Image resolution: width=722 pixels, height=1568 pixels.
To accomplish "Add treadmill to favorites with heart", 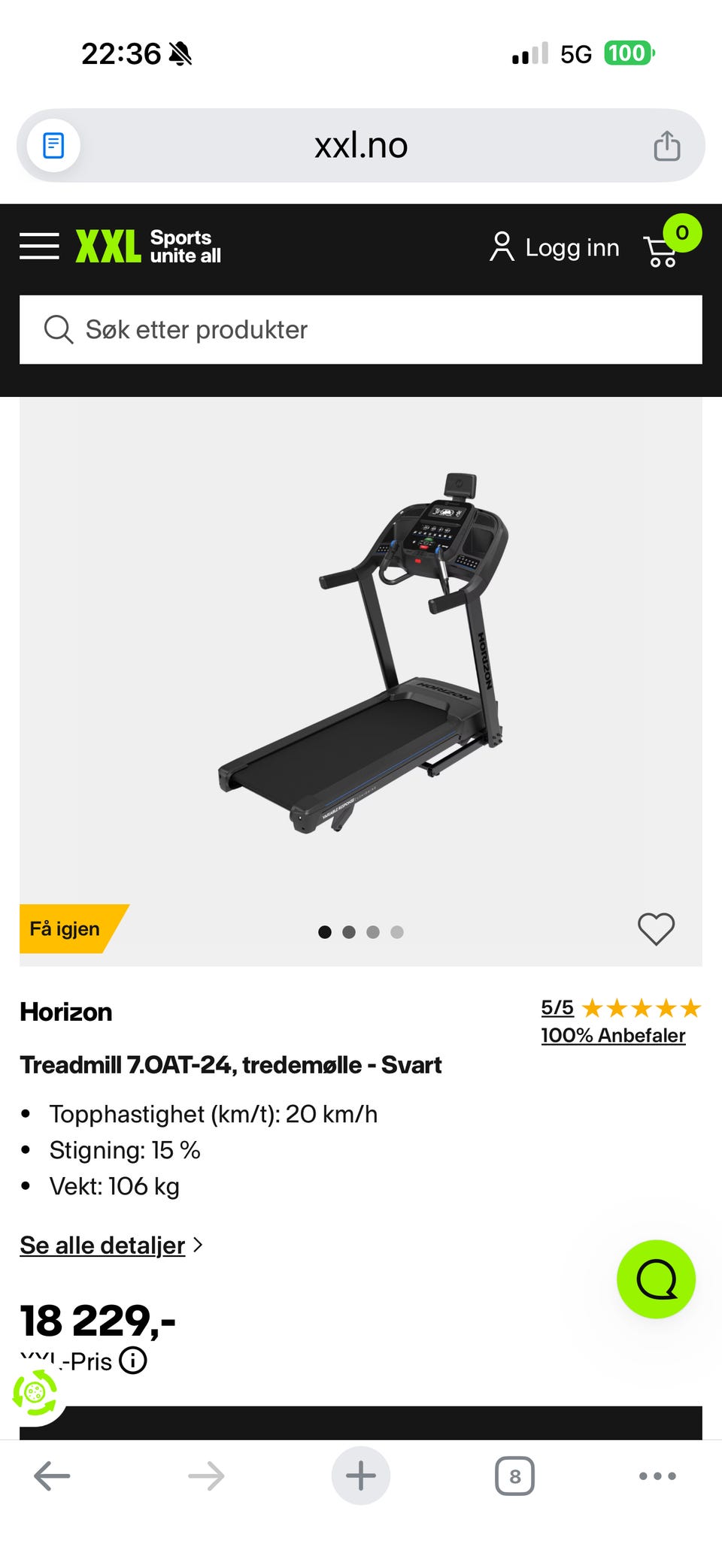I will [656, 929].
